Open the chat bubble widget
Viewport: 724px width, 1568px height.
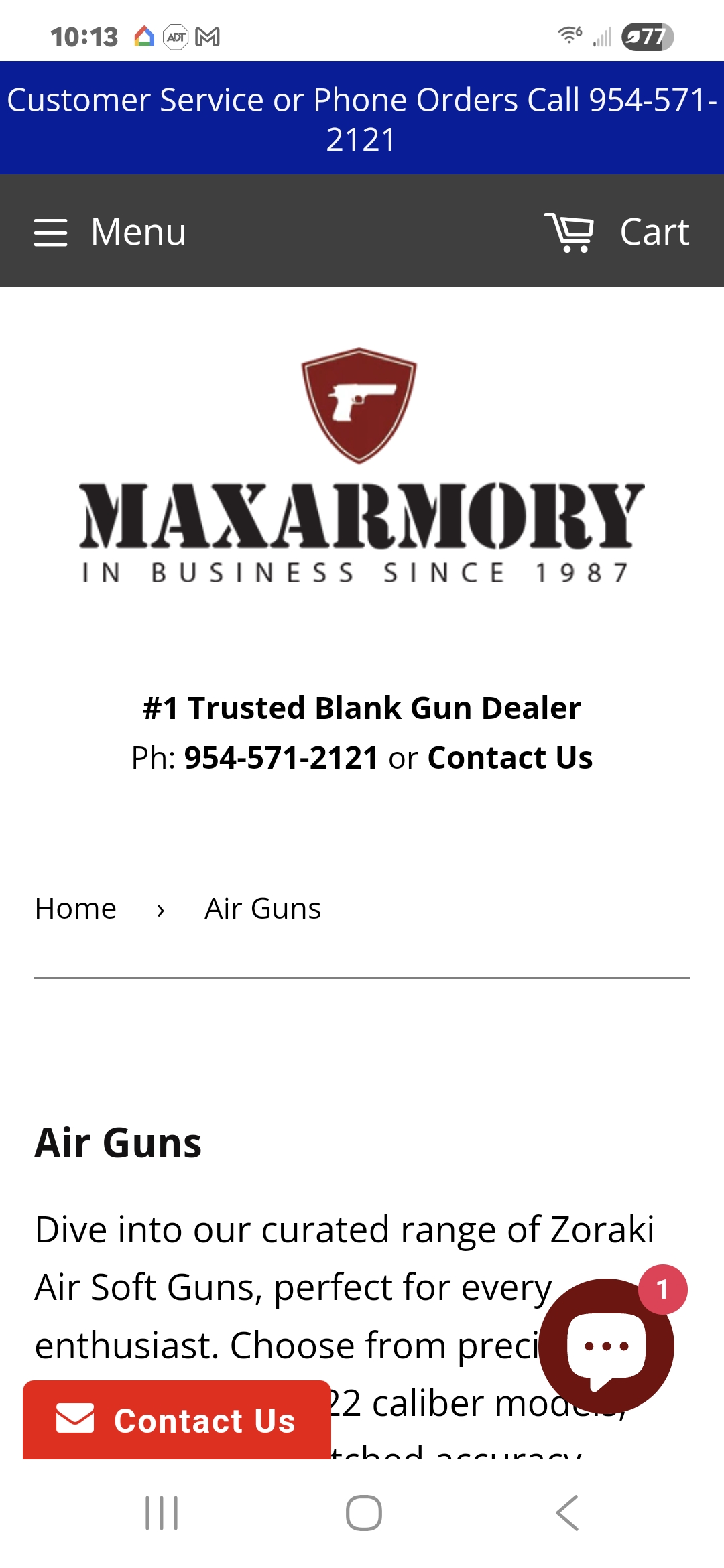tap(606, 1346)
